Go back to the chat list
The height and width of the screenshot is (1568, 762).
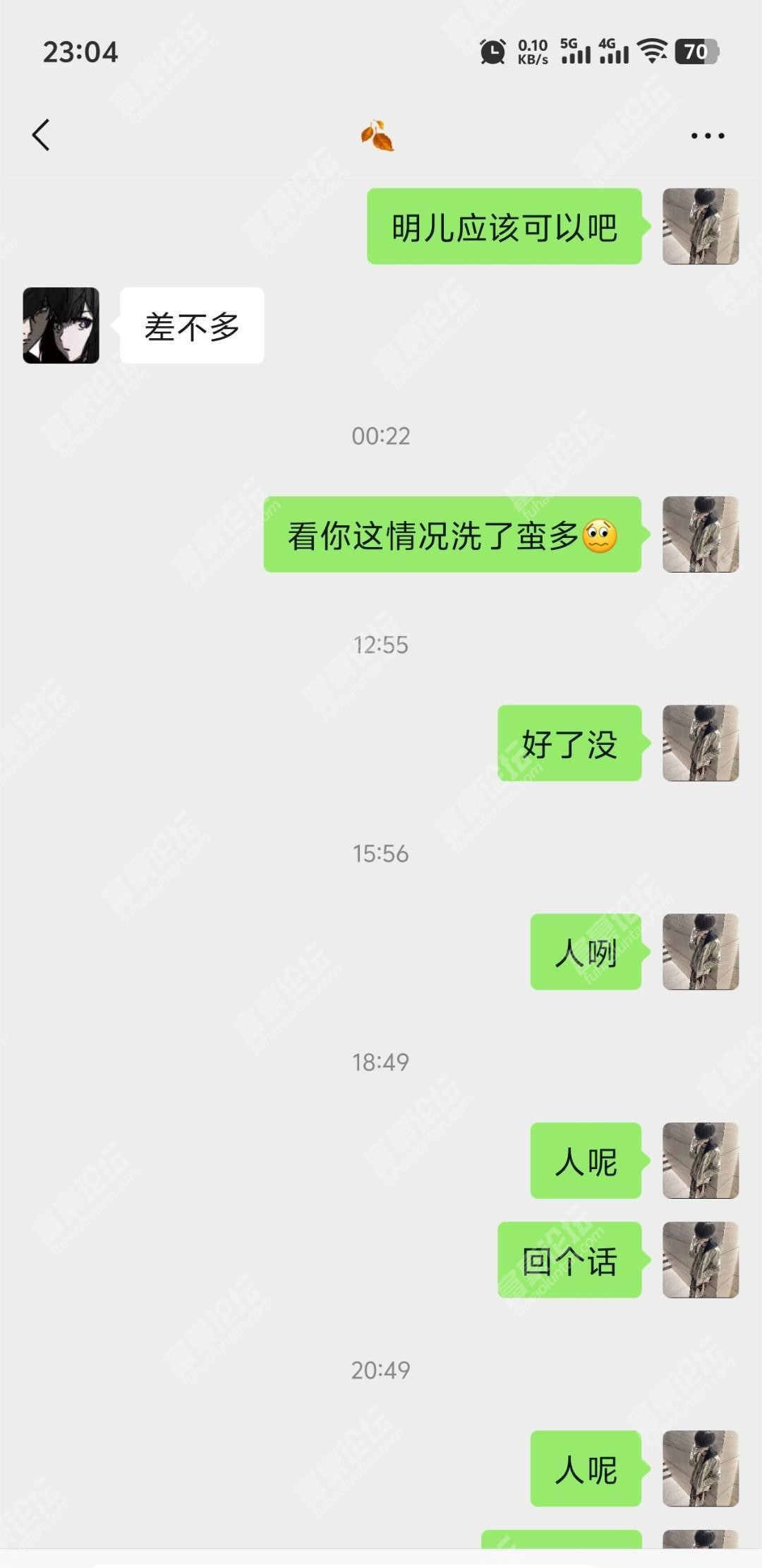[41, 135]
